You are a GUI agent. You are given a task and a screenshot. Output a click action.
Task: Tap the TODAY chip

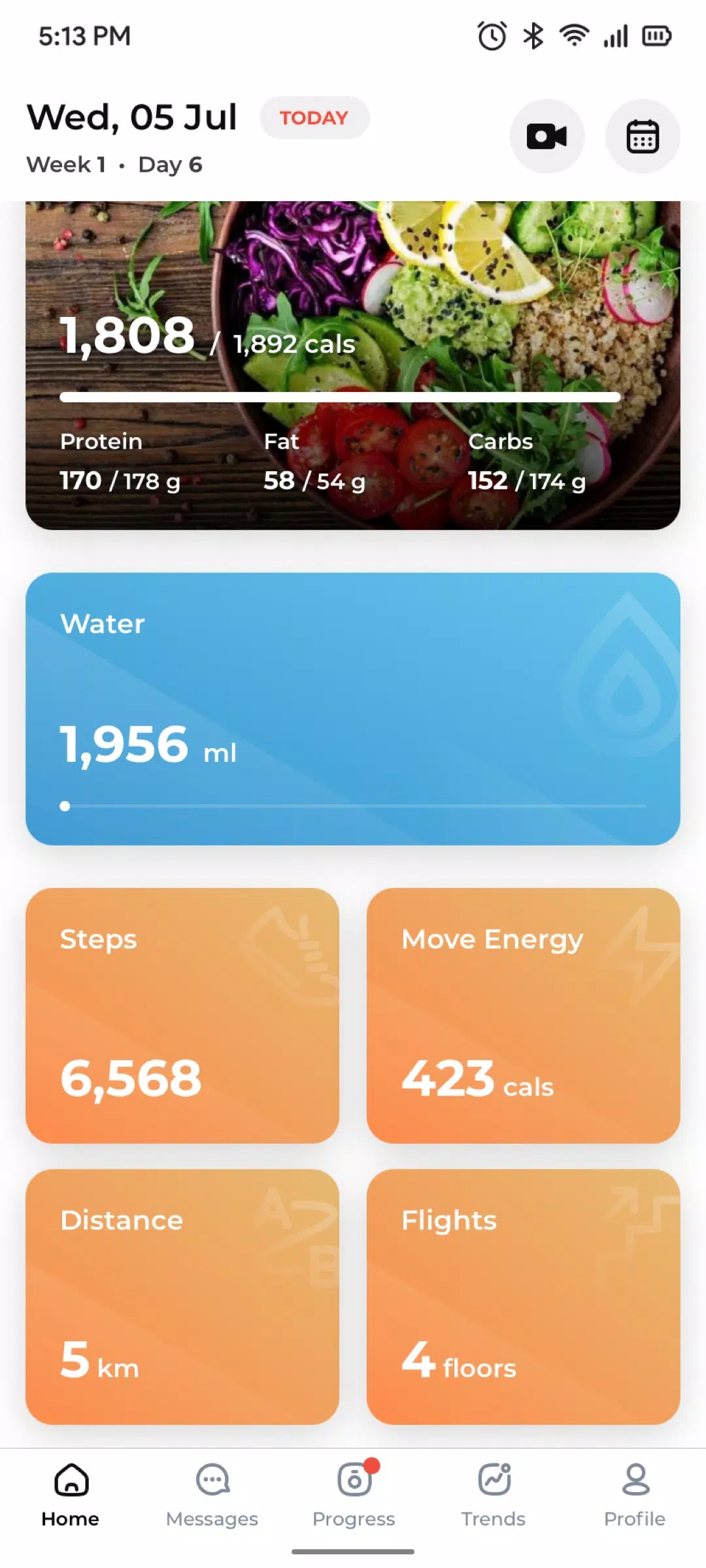tap(314, 118)
